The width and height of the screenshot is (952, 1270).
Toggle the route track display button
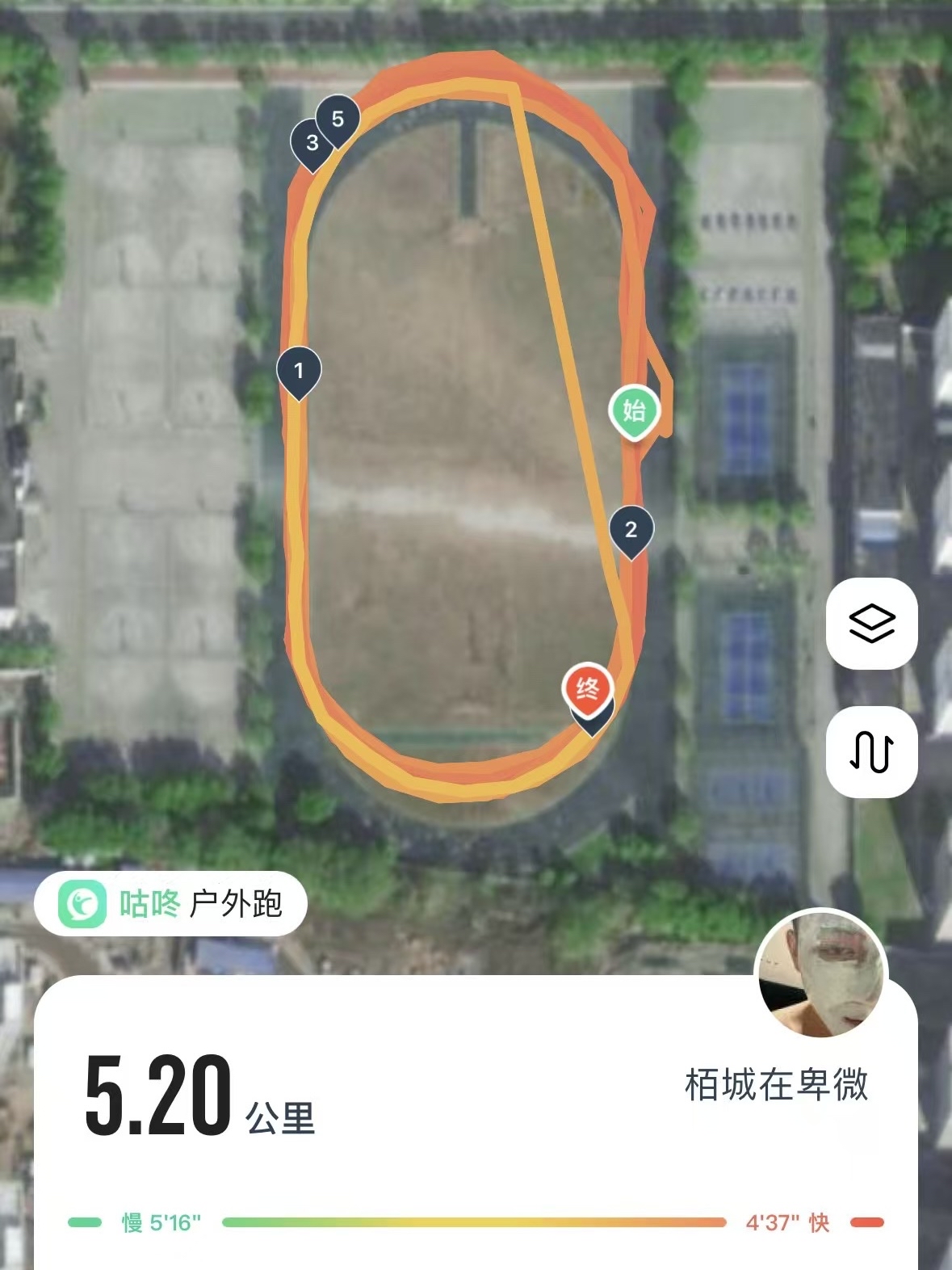coord(871,751)
